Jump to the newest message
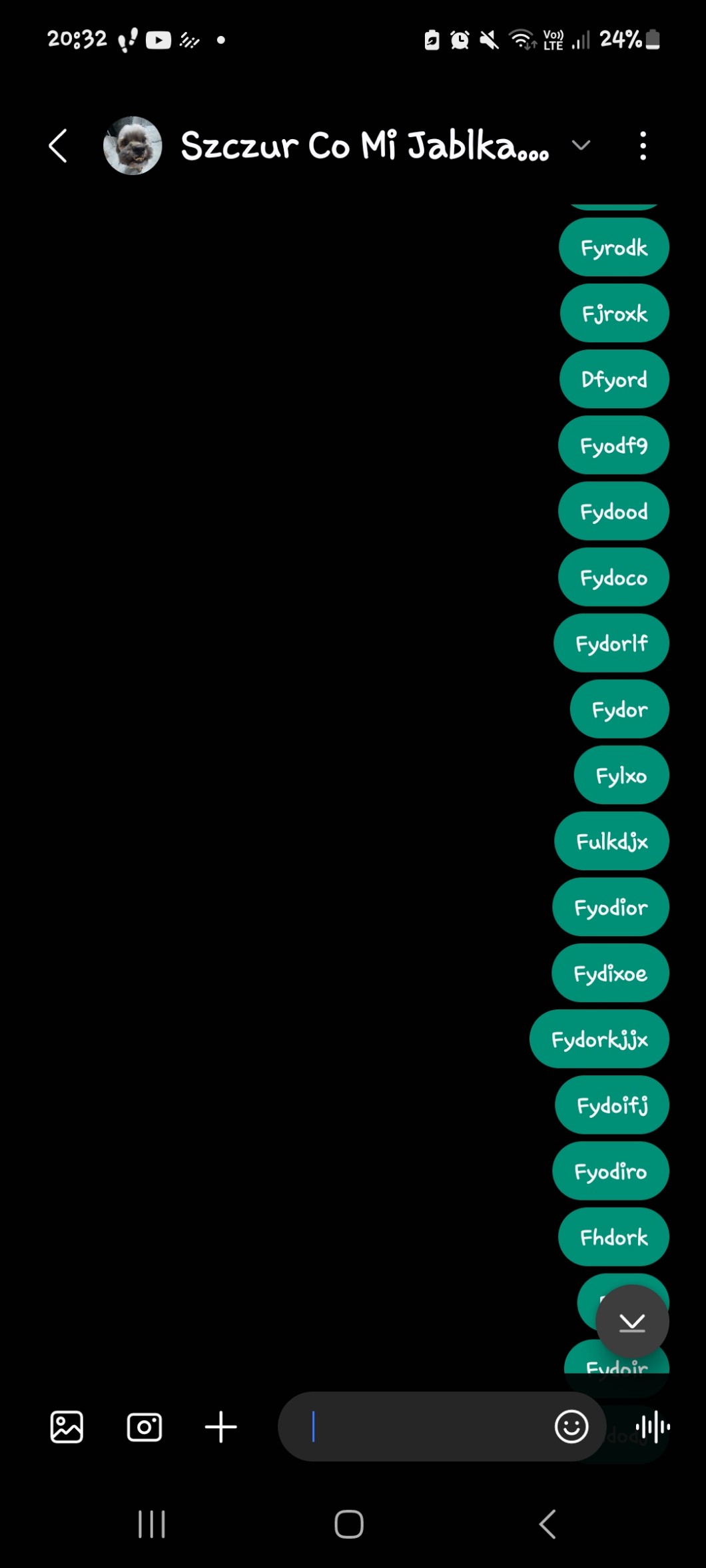 tap(632, 1322)
